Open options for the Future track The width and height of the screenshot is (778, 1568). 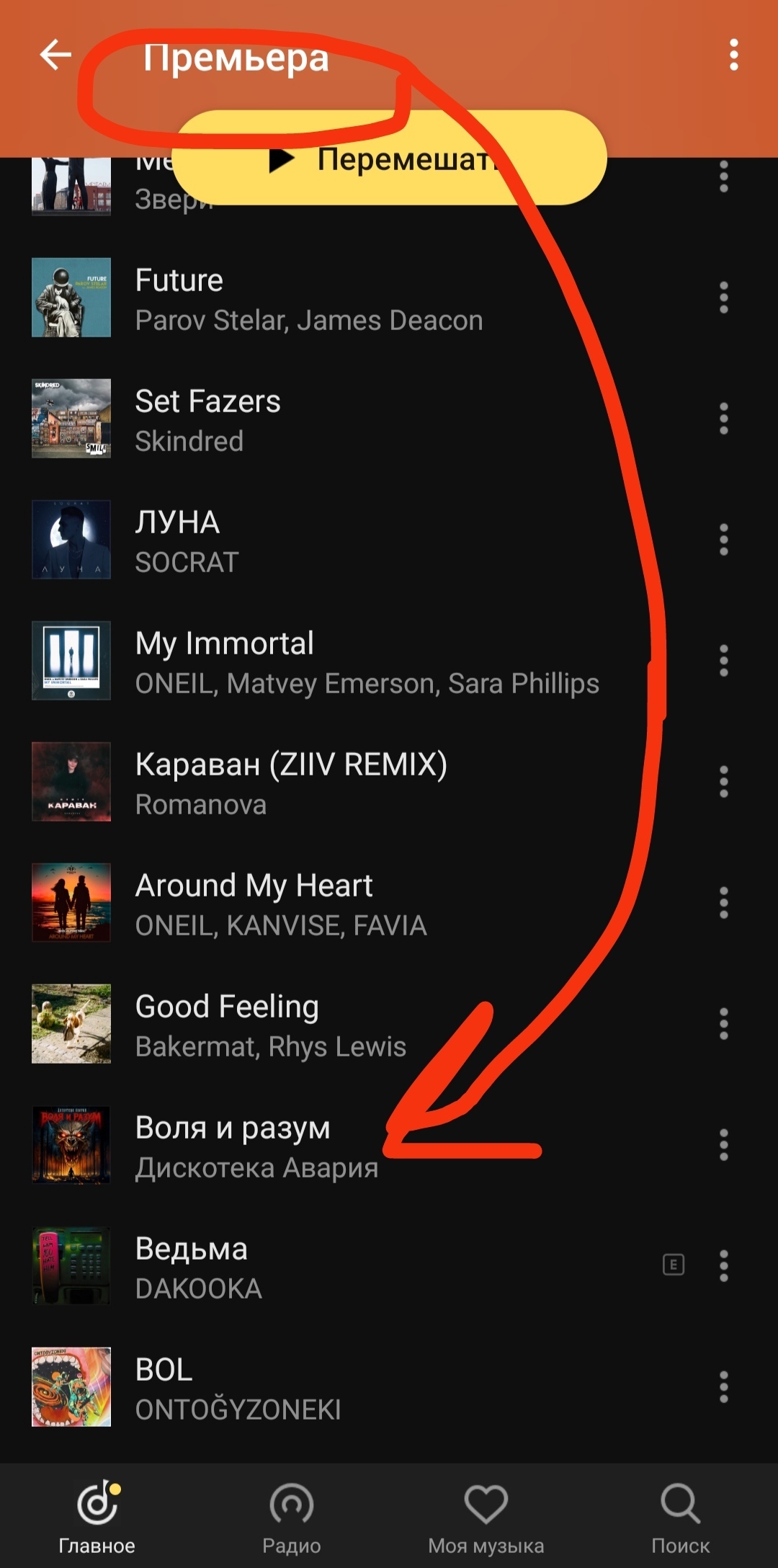pos(723,298)
